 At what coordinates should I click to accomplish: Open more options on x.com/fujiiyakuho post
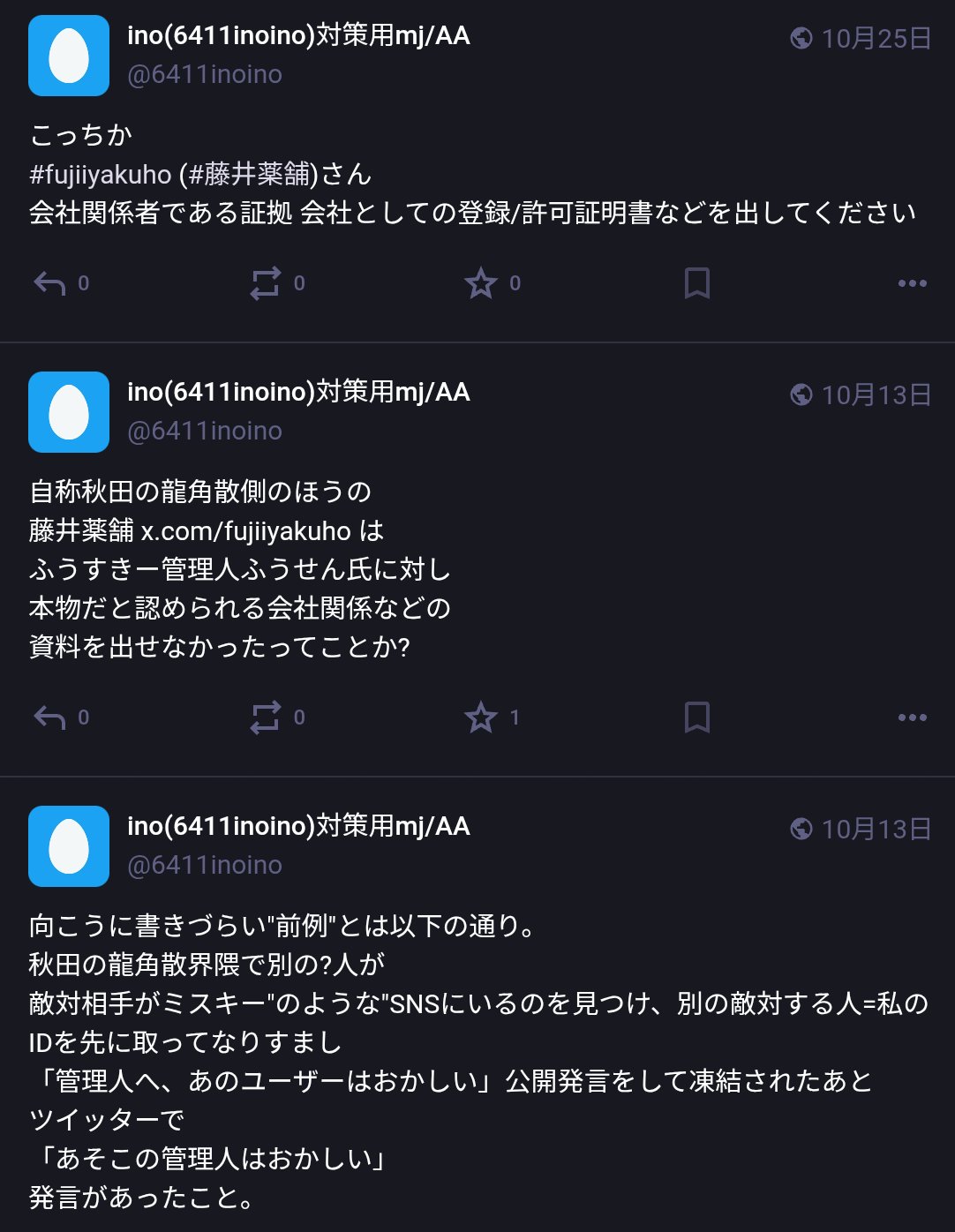[912, 717]
